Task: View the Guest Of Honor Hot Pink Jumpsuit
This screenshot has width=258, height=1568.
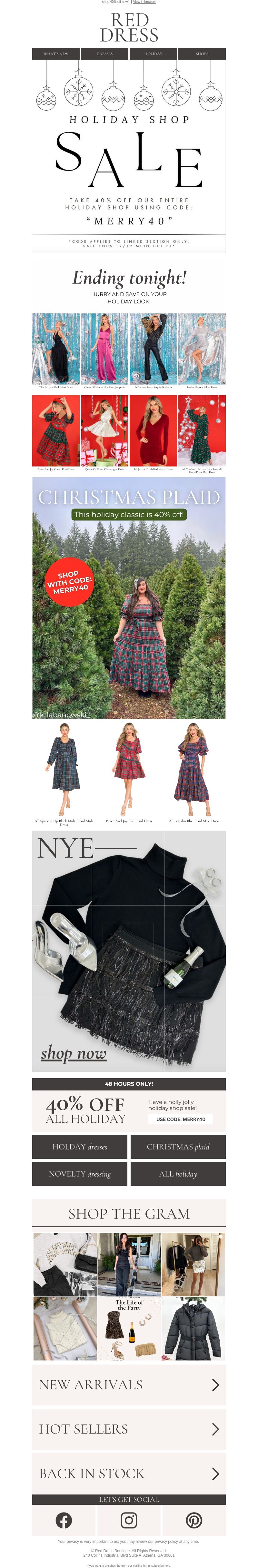Action: tap(104, 350)
